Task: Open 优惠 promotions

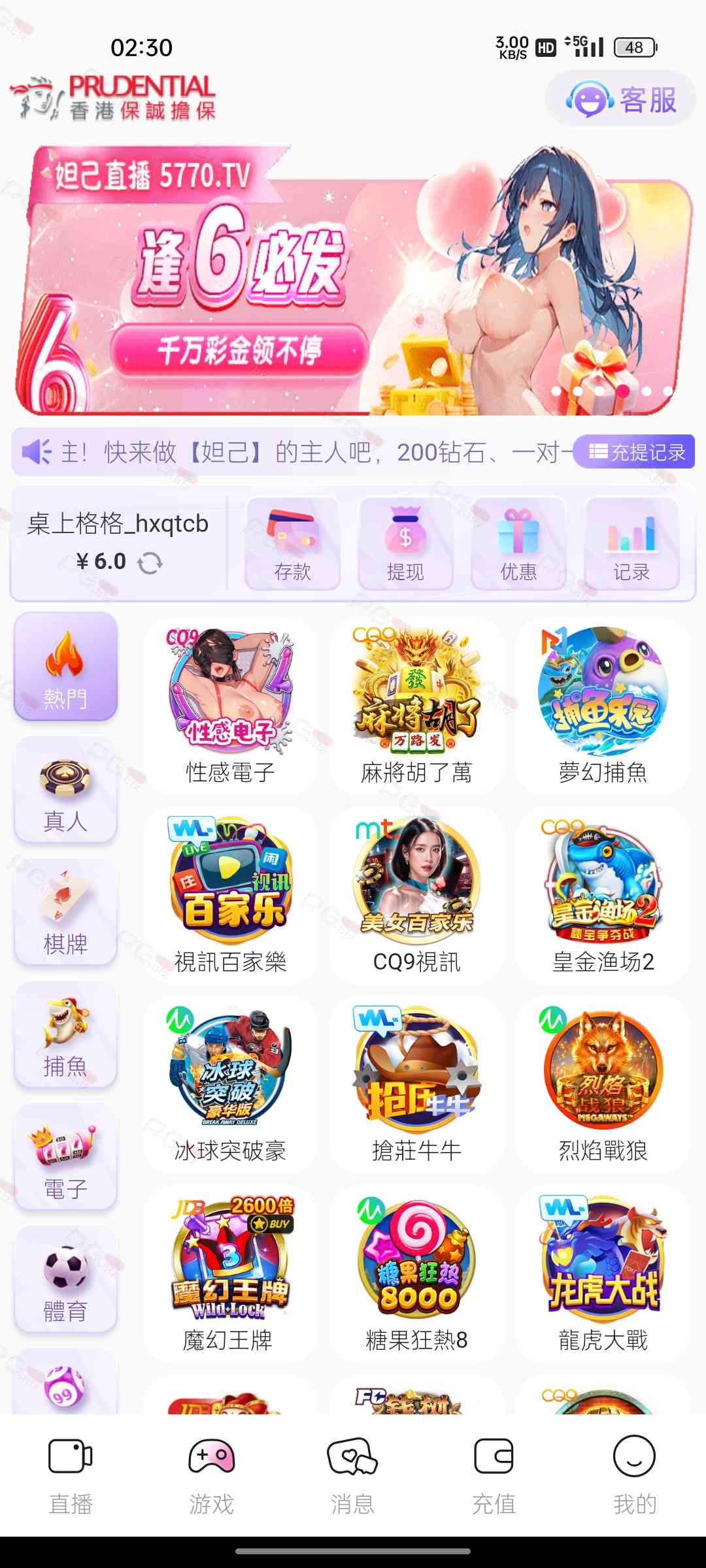Action: (518, 544)
